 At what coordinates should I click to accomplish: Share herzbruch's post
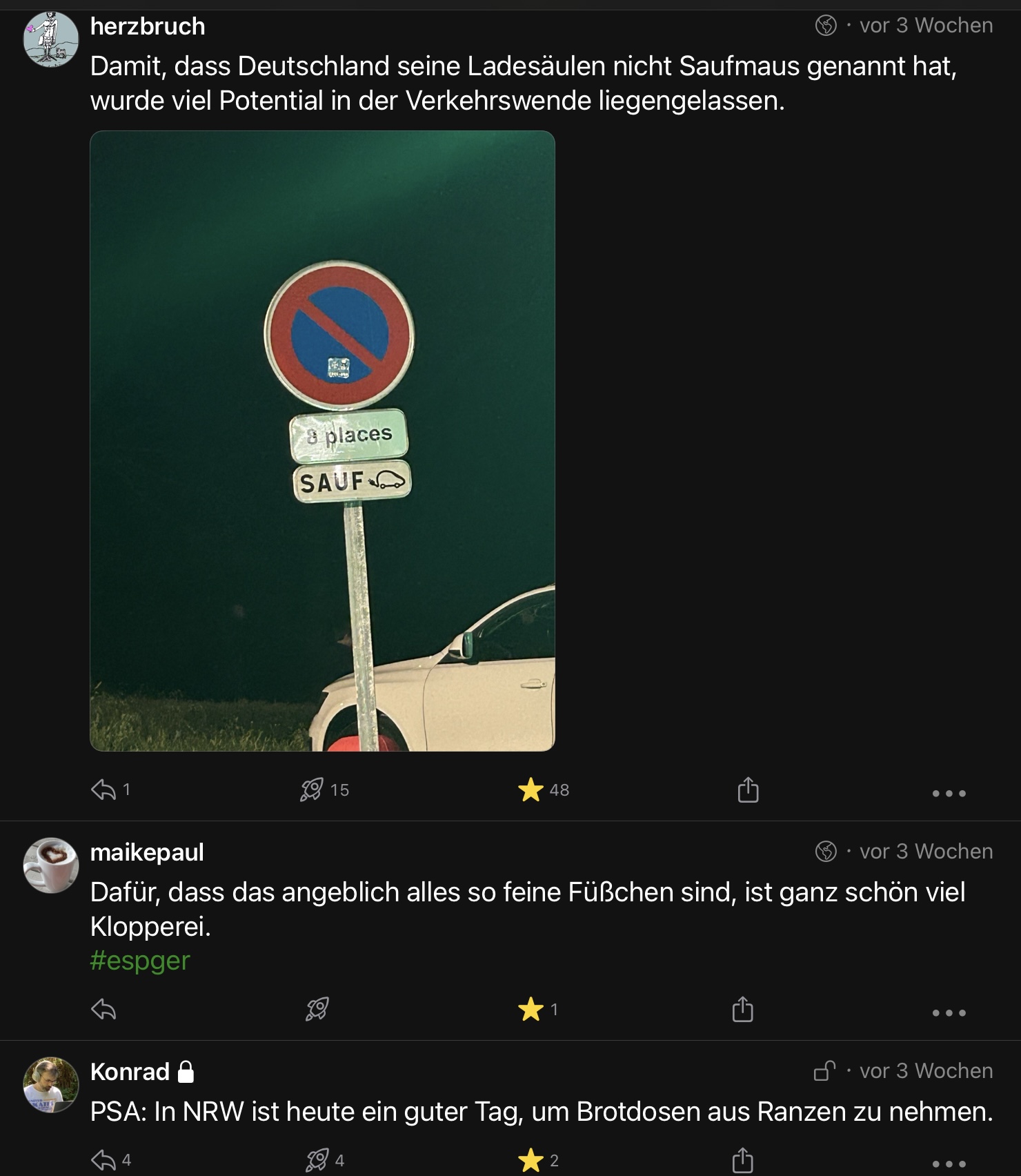tap(748, 790)
